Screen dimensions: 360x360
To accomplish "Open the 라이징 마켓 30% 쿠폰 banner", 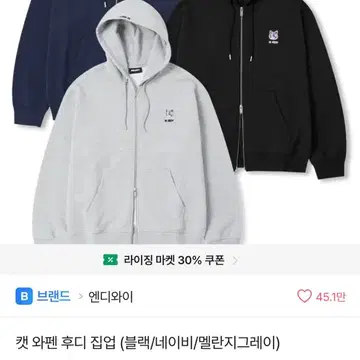I will click(180, 260).
